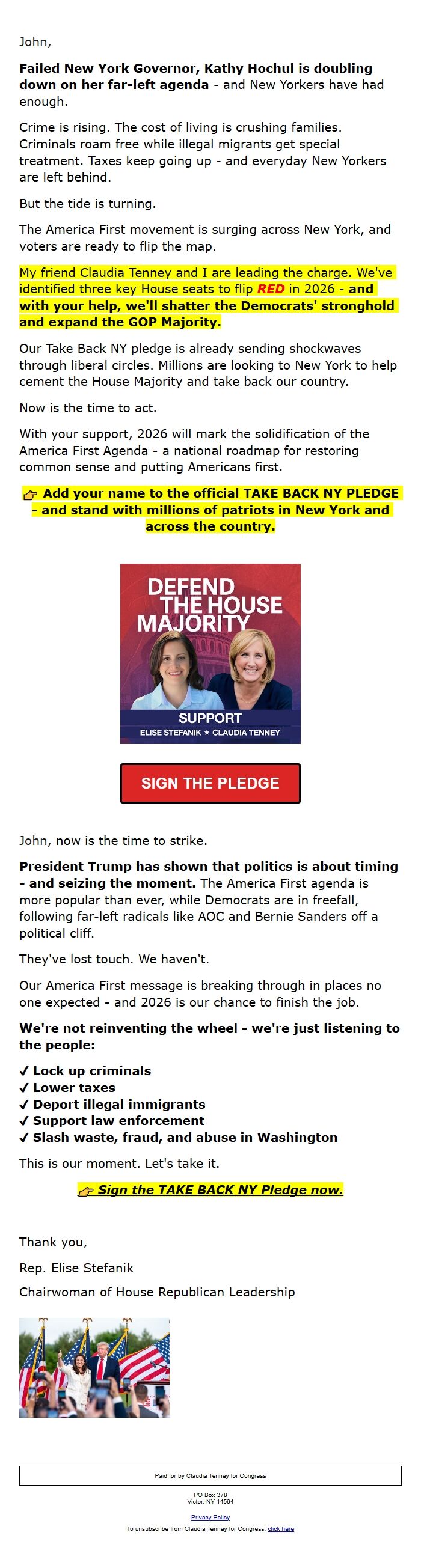Open the Privacy Policy link

tap(210, 1517)
